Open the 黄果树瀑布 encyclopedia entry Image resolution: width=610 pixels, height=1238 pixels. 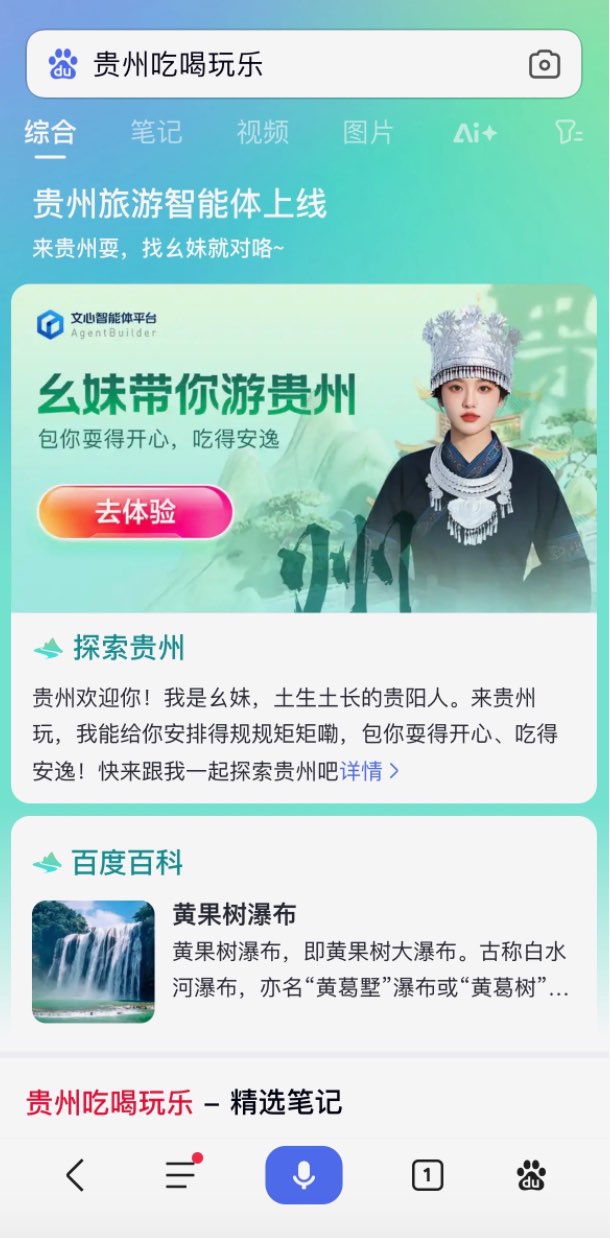(234, 914)
